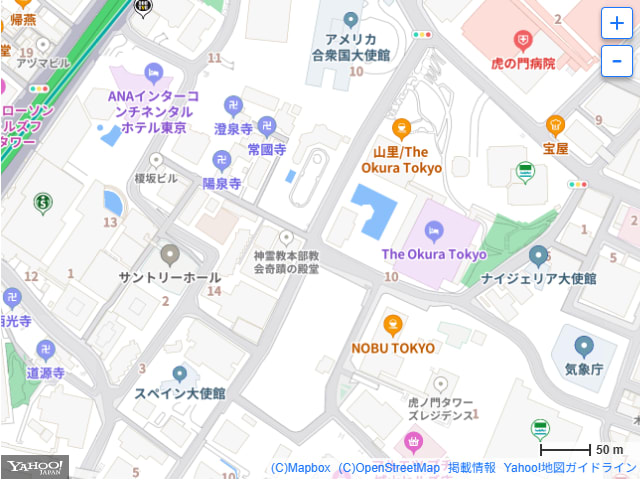Select the NOBU TOKYO restaurant marker
Viewport: 640px width, 480px height.
click(x=393, y=326)
